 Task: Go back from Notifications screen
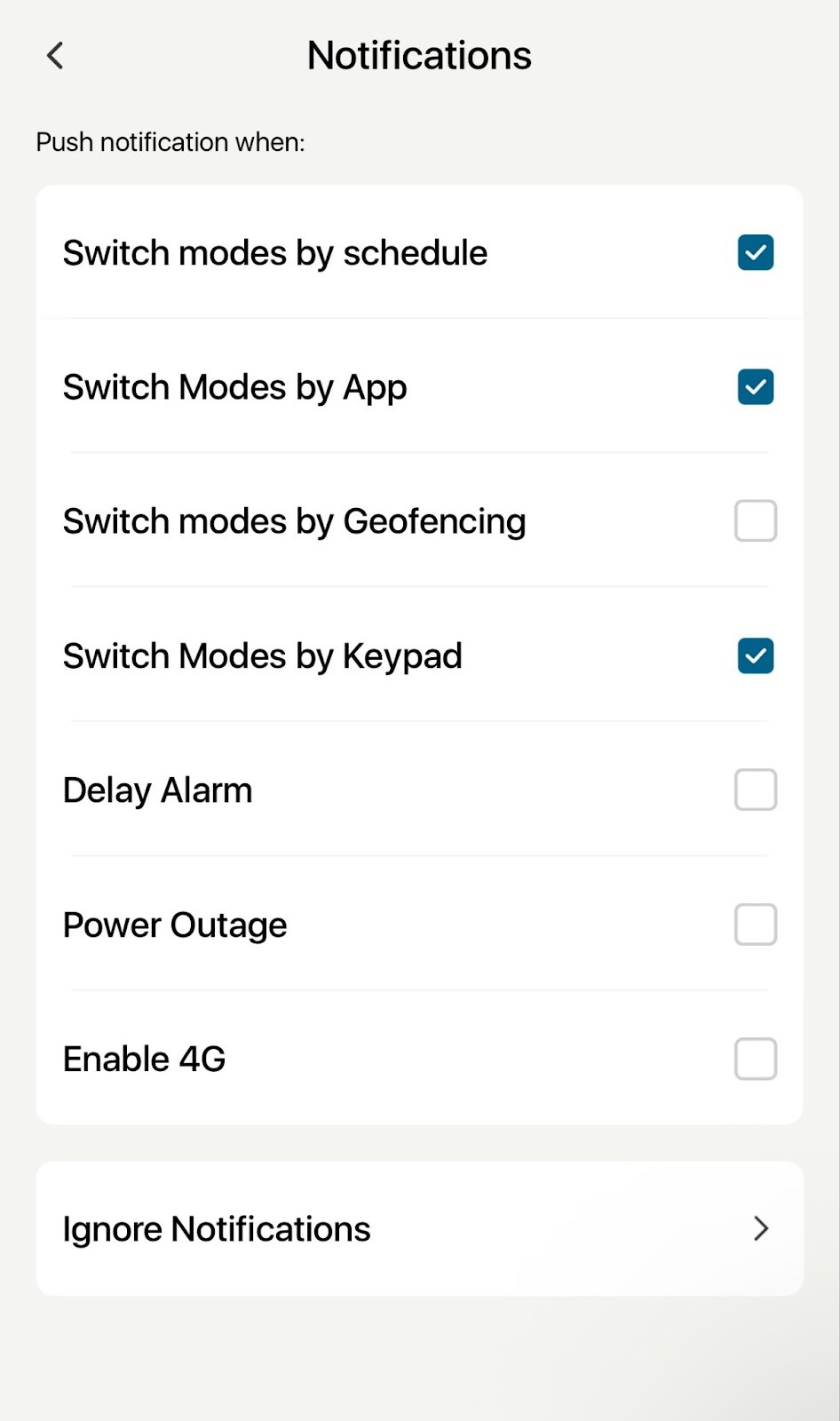pyautogui.click(x=55, y=56)
